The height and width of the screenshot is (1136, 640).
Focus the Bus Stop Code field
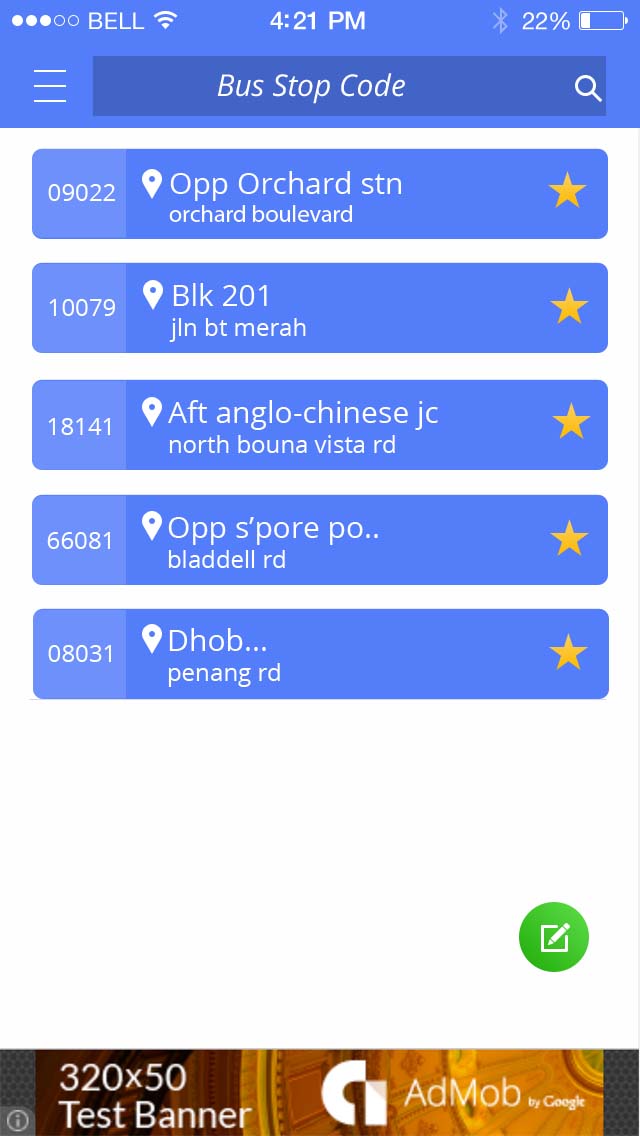312,86
